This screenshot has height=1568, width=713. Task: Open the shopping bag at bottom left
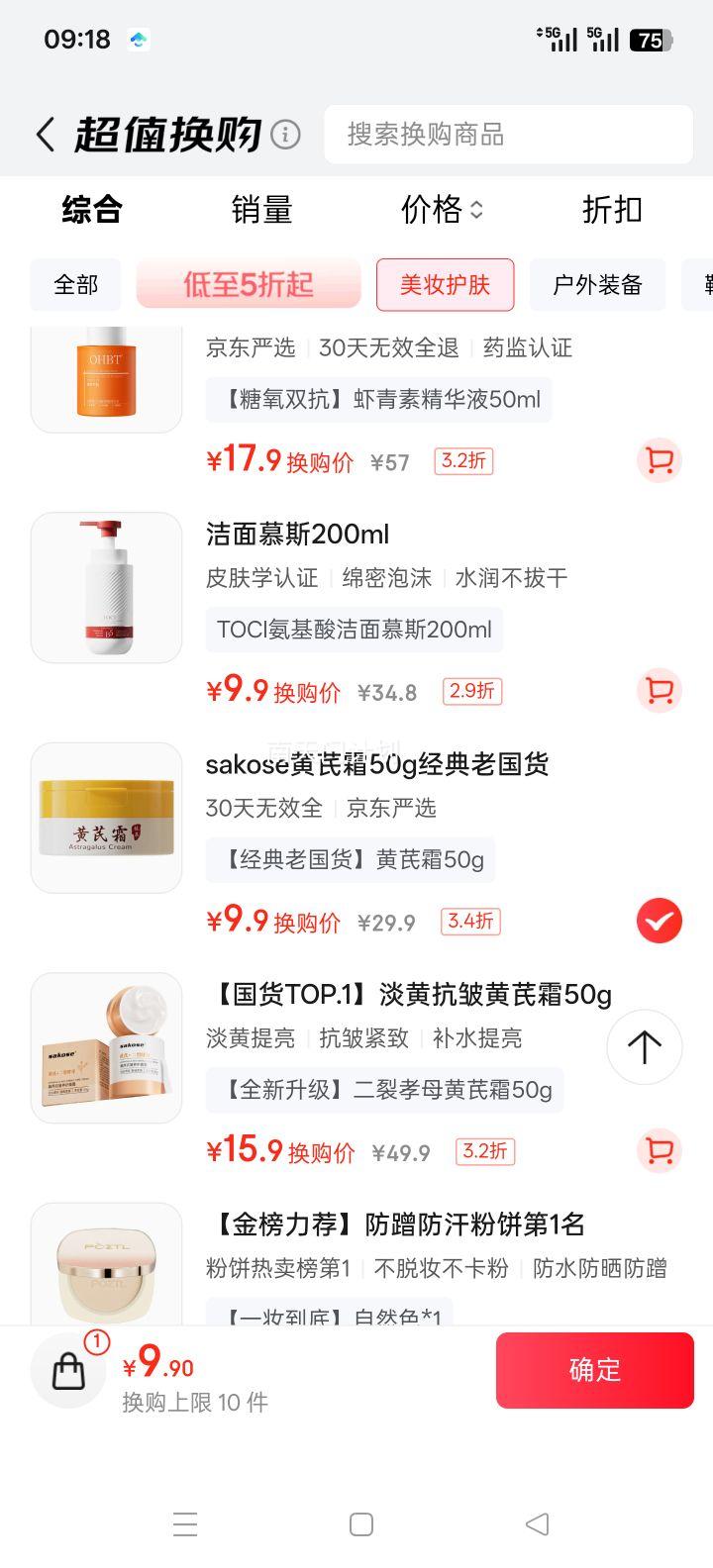click(x=67, y=1370)
